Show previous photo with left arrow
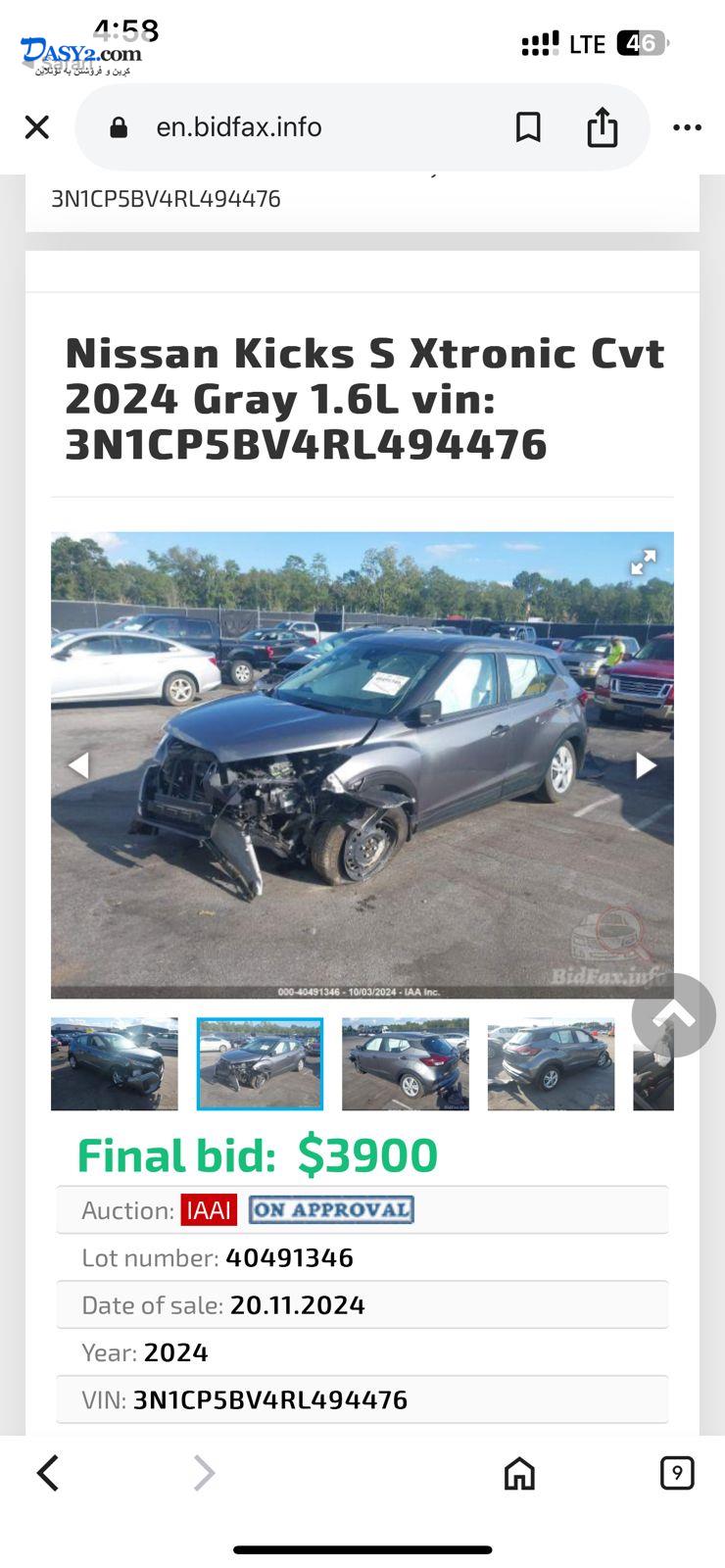The width and height of the screenshot is (725, 1568). click(x=78, y=764)
